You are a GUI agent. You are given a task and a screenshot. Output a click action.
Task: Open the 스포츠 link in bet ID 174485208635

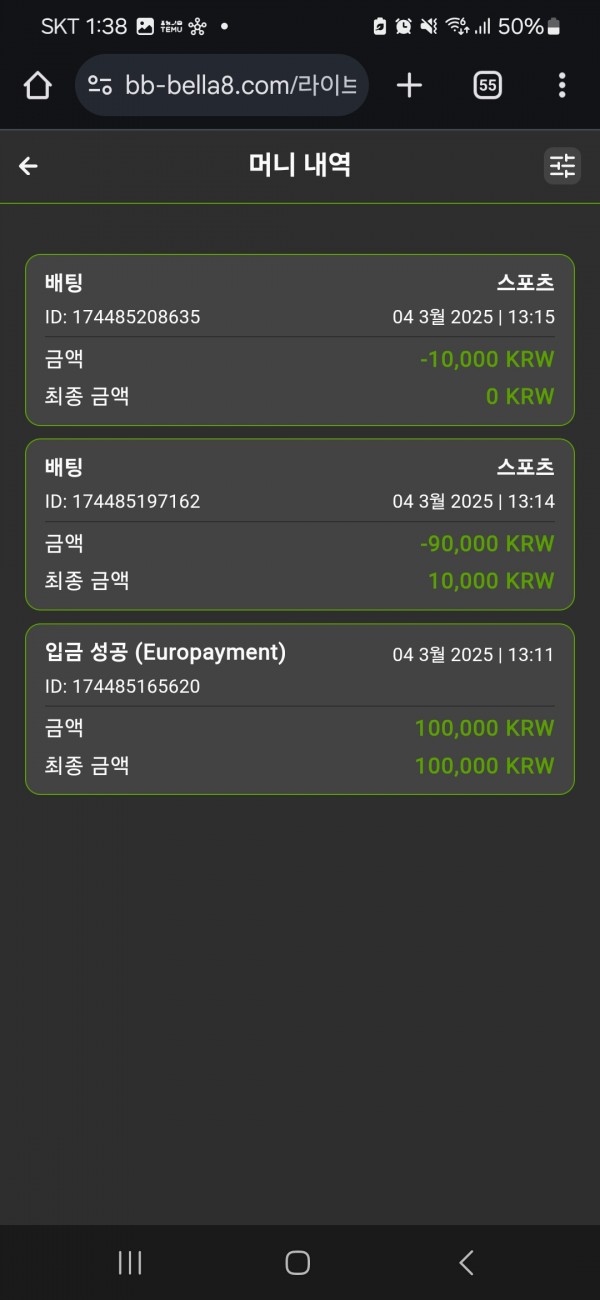(525, 282)
